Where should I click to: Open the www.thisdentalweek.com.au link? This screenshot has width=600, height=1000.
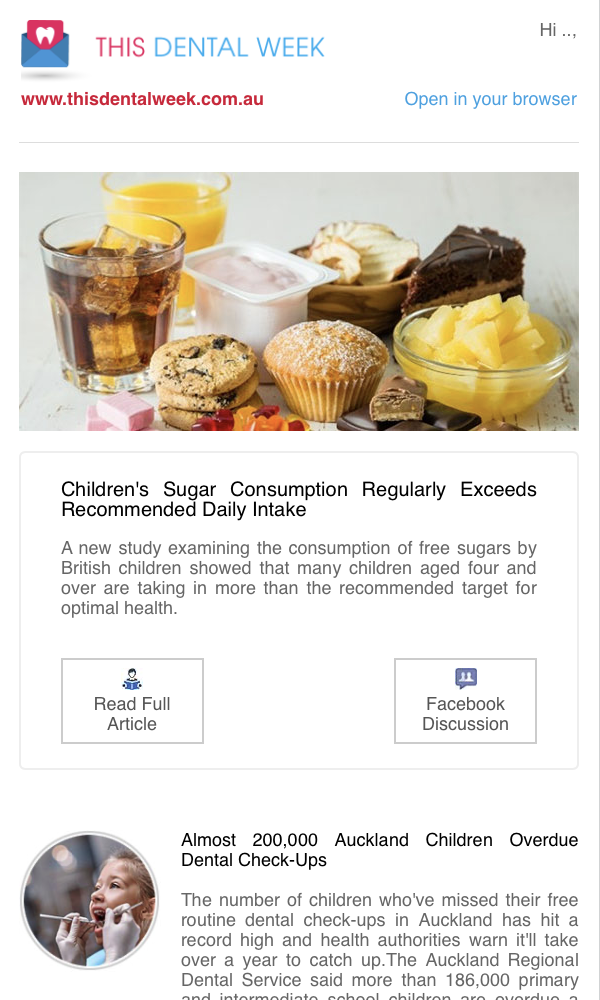coord(142,99)
